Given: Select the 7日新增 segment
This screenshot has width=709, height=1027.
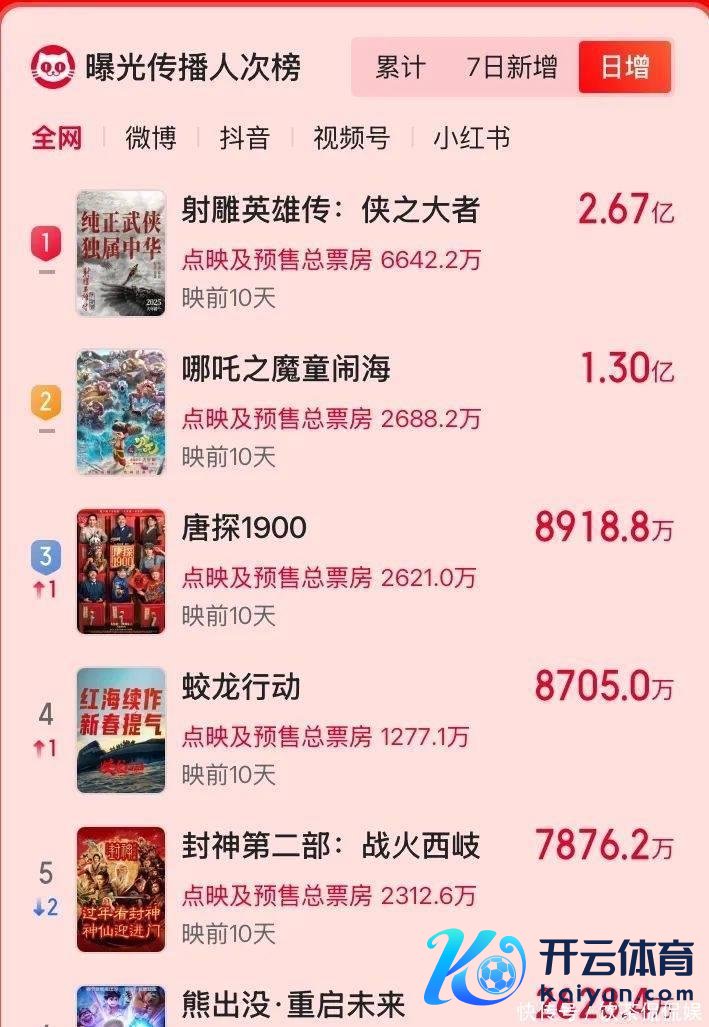Looking at the screenshot, I should click(511, 67).
